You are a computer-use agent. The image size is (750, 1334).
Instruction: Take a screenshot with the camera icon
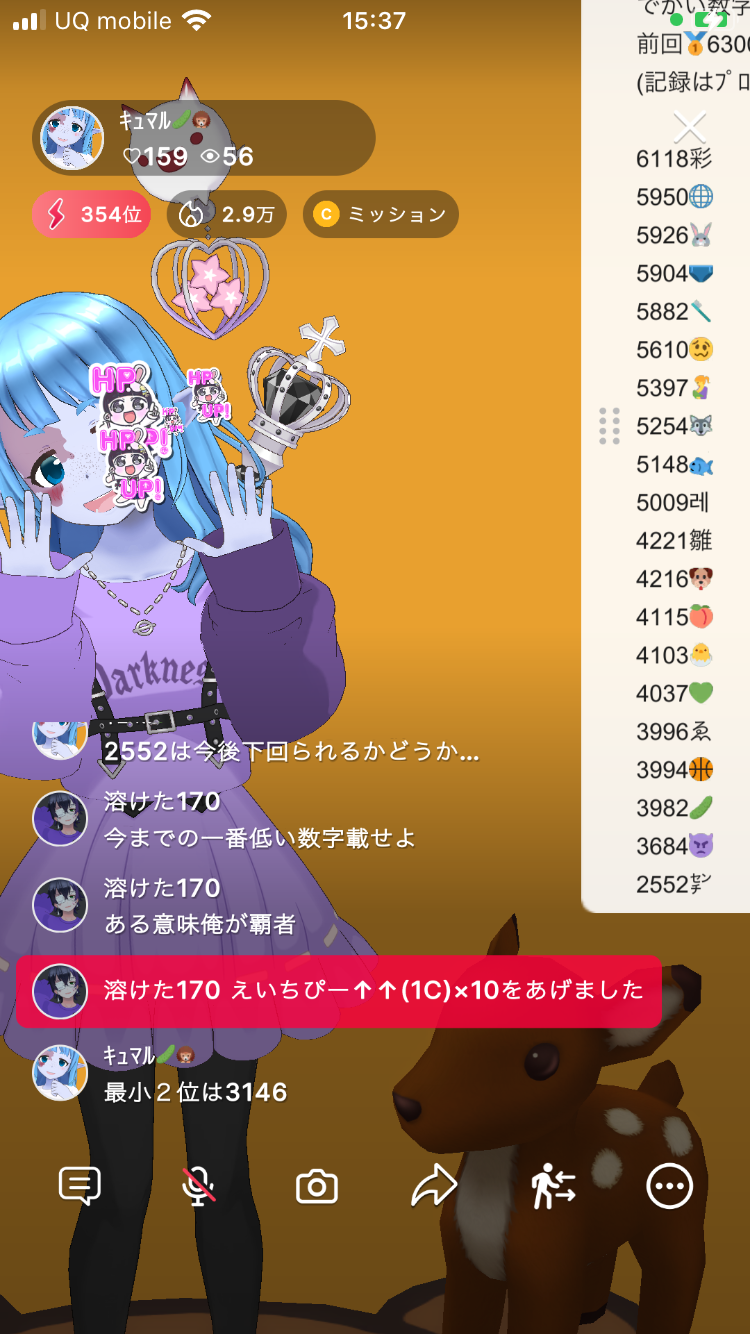coord(317,1187)
